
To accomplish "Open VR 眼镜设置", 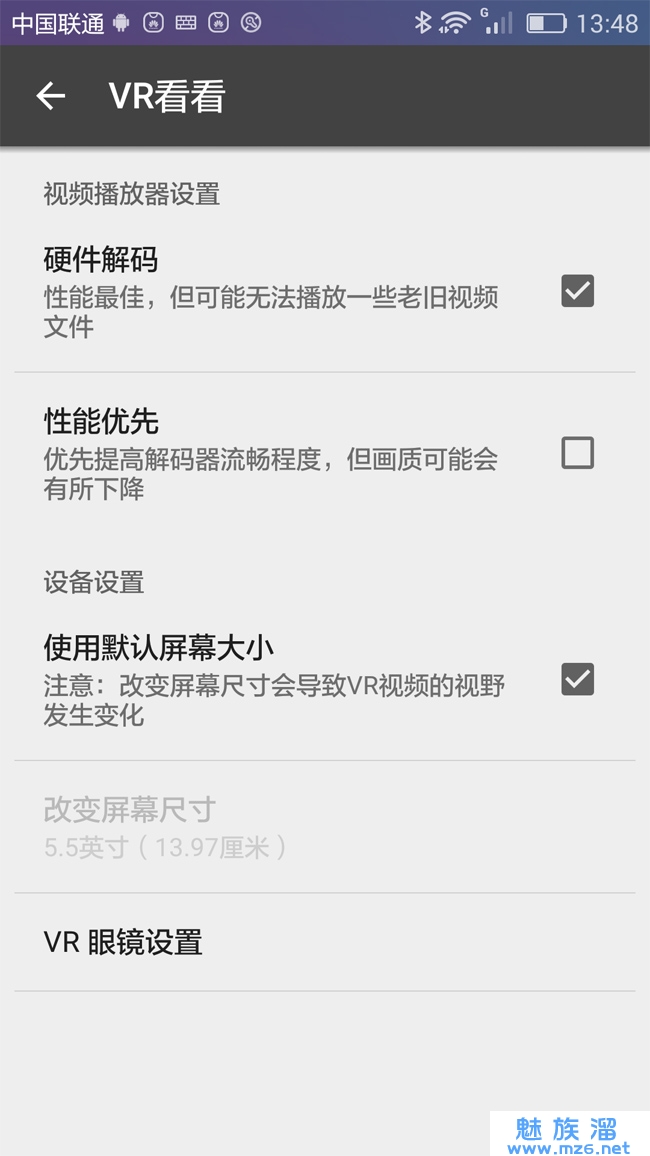I will coord(124,942).
